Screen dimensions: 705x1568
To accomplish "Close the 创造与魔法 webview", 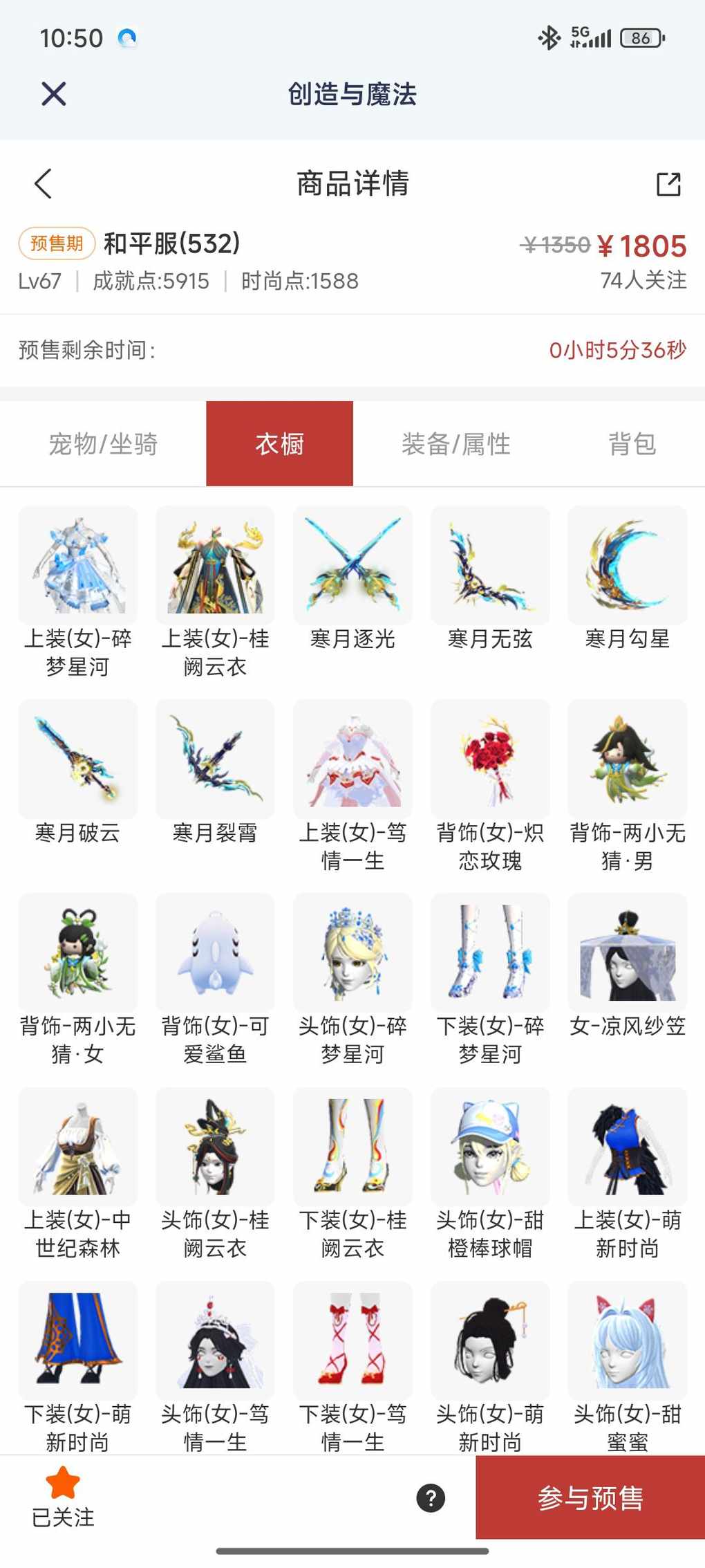I will (53, 93).
